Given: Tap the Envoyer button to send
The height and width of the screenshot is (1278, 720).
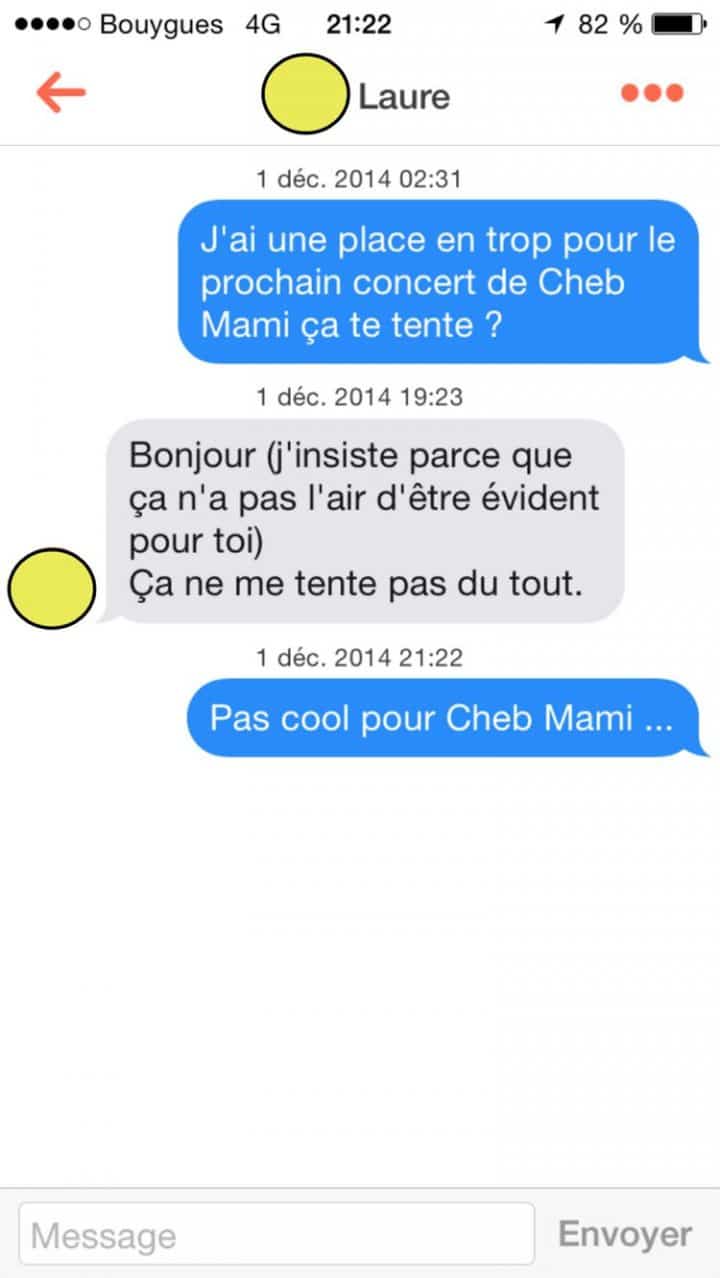Looking at the screenshot, I should pyautogui.click(x=624, y=1232).
